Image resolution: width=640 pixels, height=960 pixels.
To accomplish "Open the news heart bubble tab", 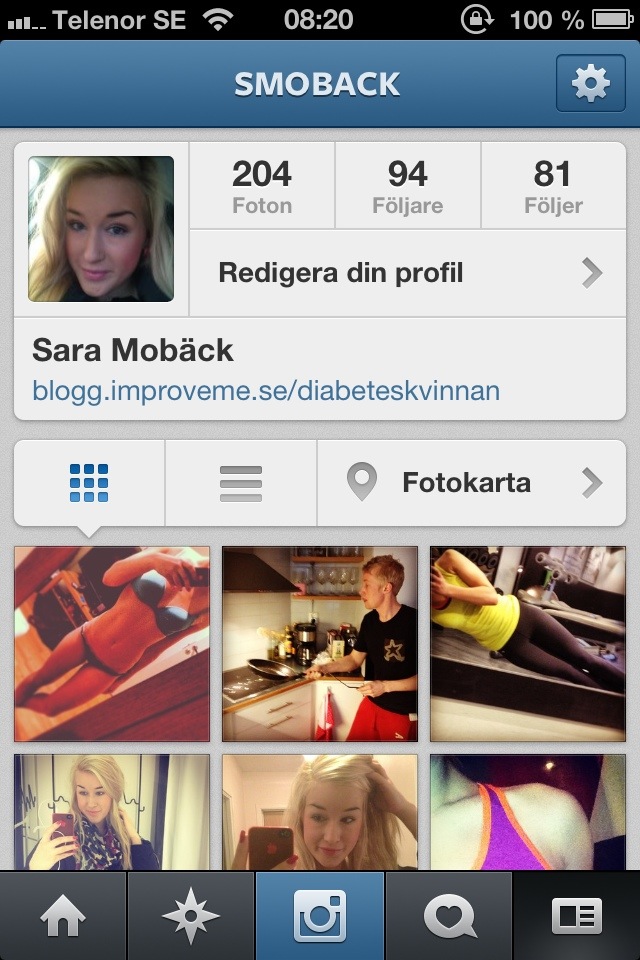I will click(447, 916).
